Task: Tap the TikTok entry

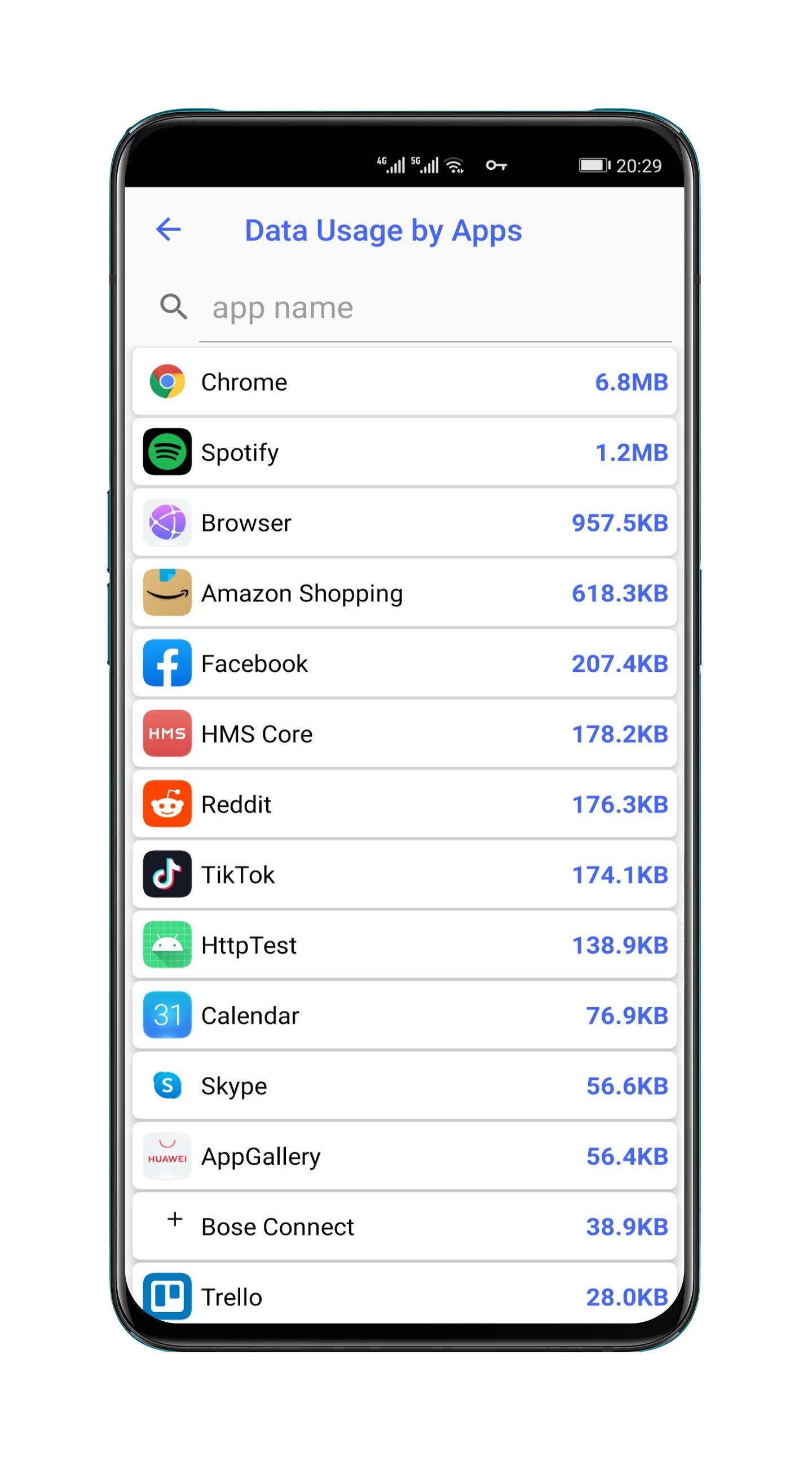Action: 404,874
